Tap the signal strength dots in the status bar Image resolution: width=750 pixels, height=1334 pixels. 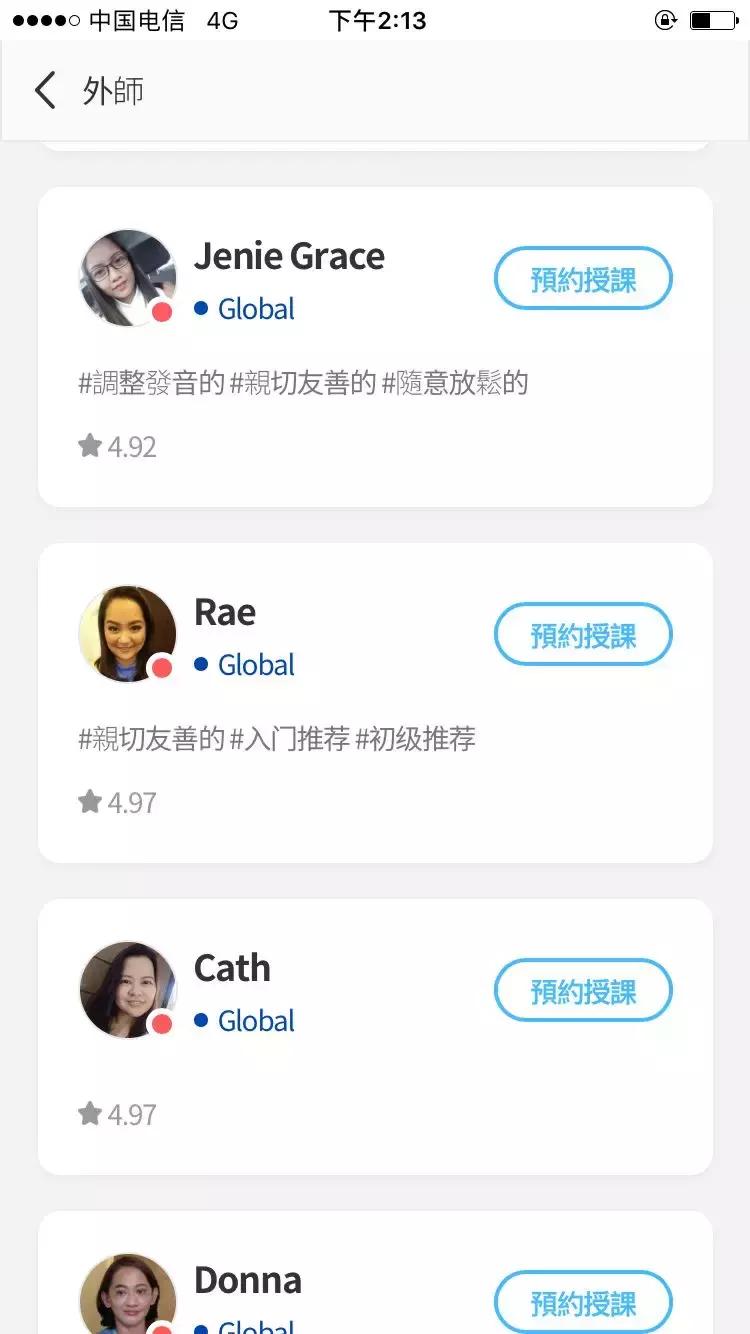pyautogui.click(x=40, y=17)
